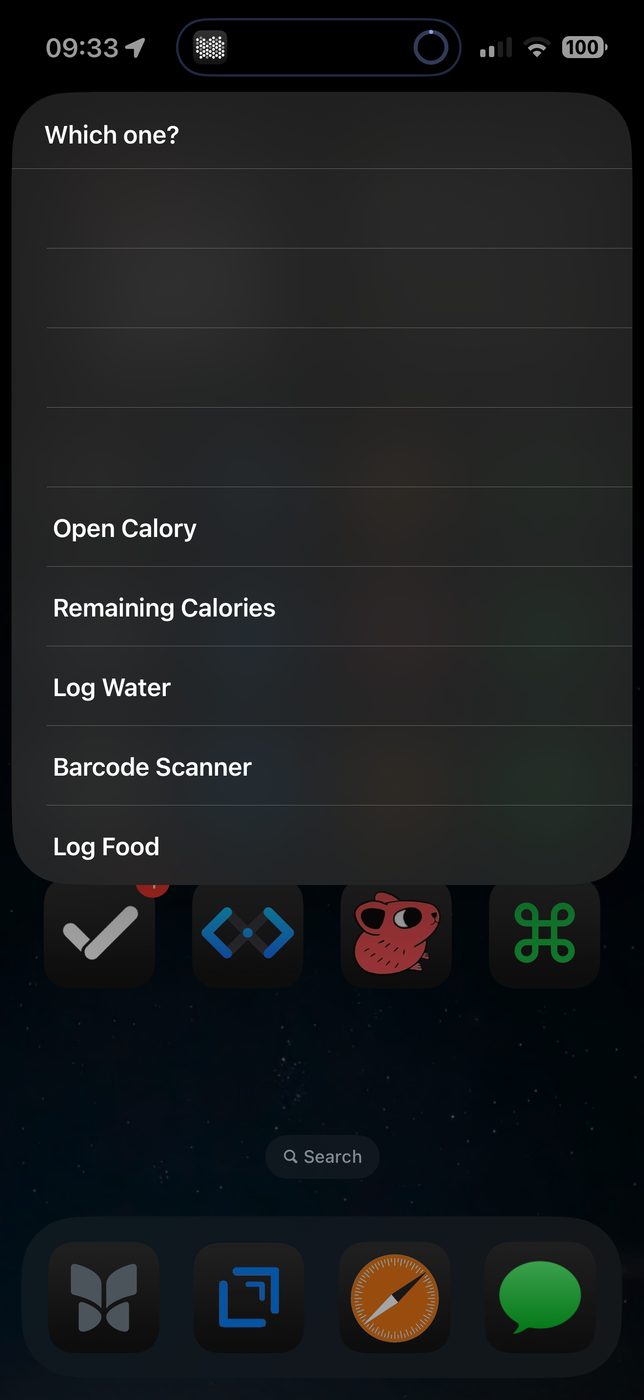Open the blue square app in dock
The image size is (644, 1400).
[249, 1298]
